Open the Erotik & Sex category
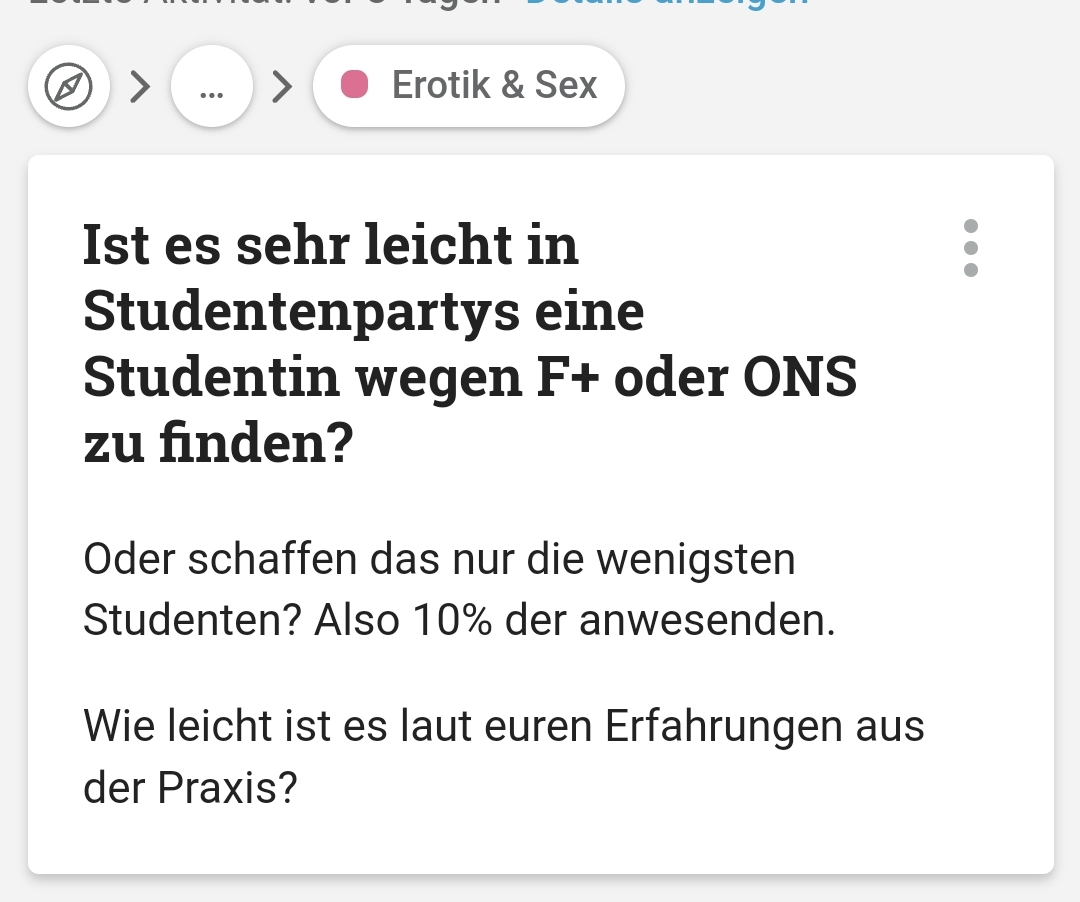 click(469, 86)
